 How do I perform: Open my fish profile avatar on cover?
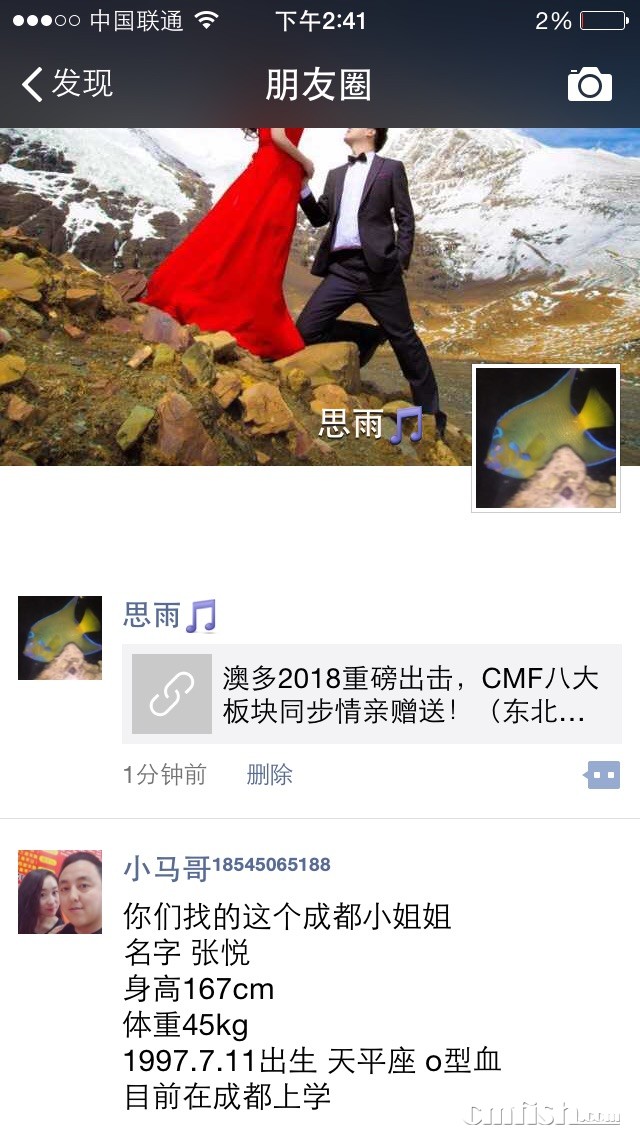tap(546, 439)
